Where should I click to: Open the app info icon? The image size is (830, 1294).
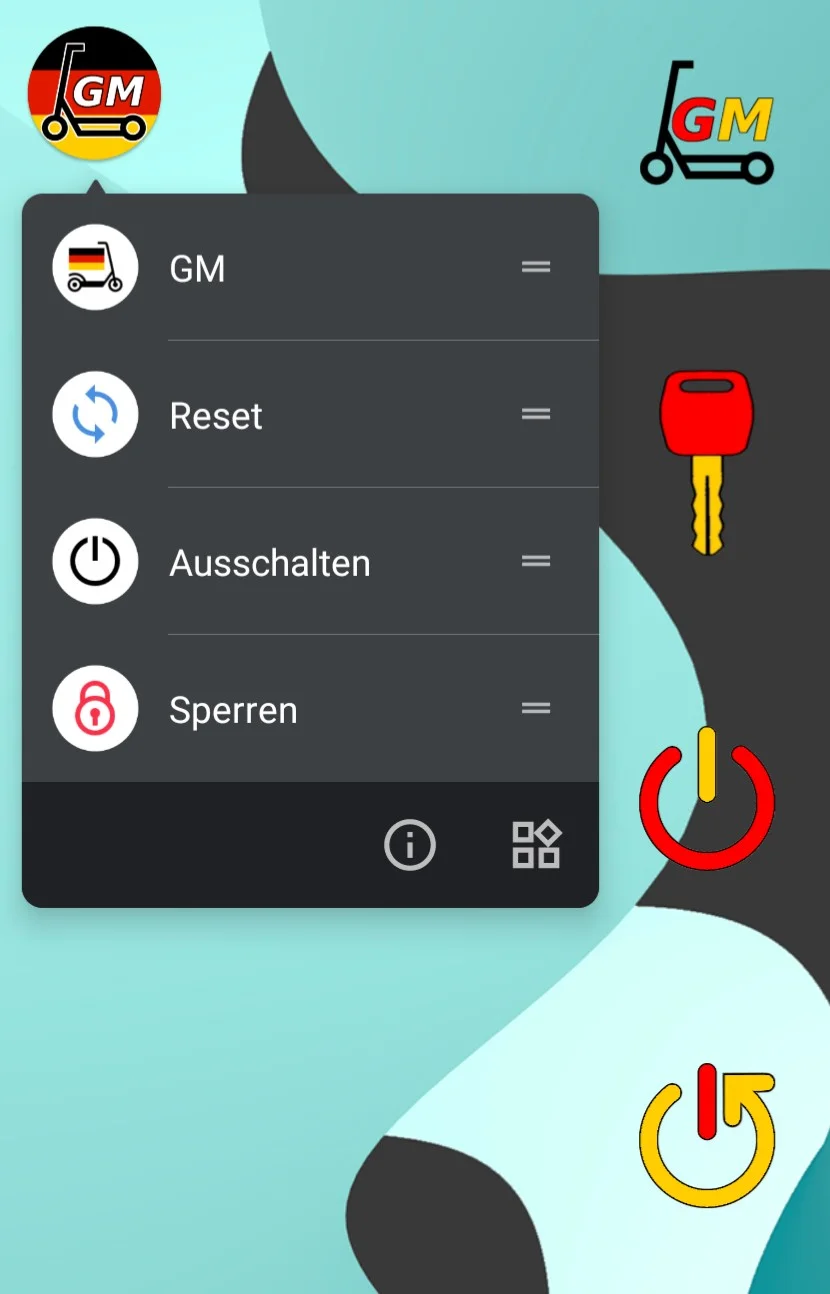(x=410, y=845)
